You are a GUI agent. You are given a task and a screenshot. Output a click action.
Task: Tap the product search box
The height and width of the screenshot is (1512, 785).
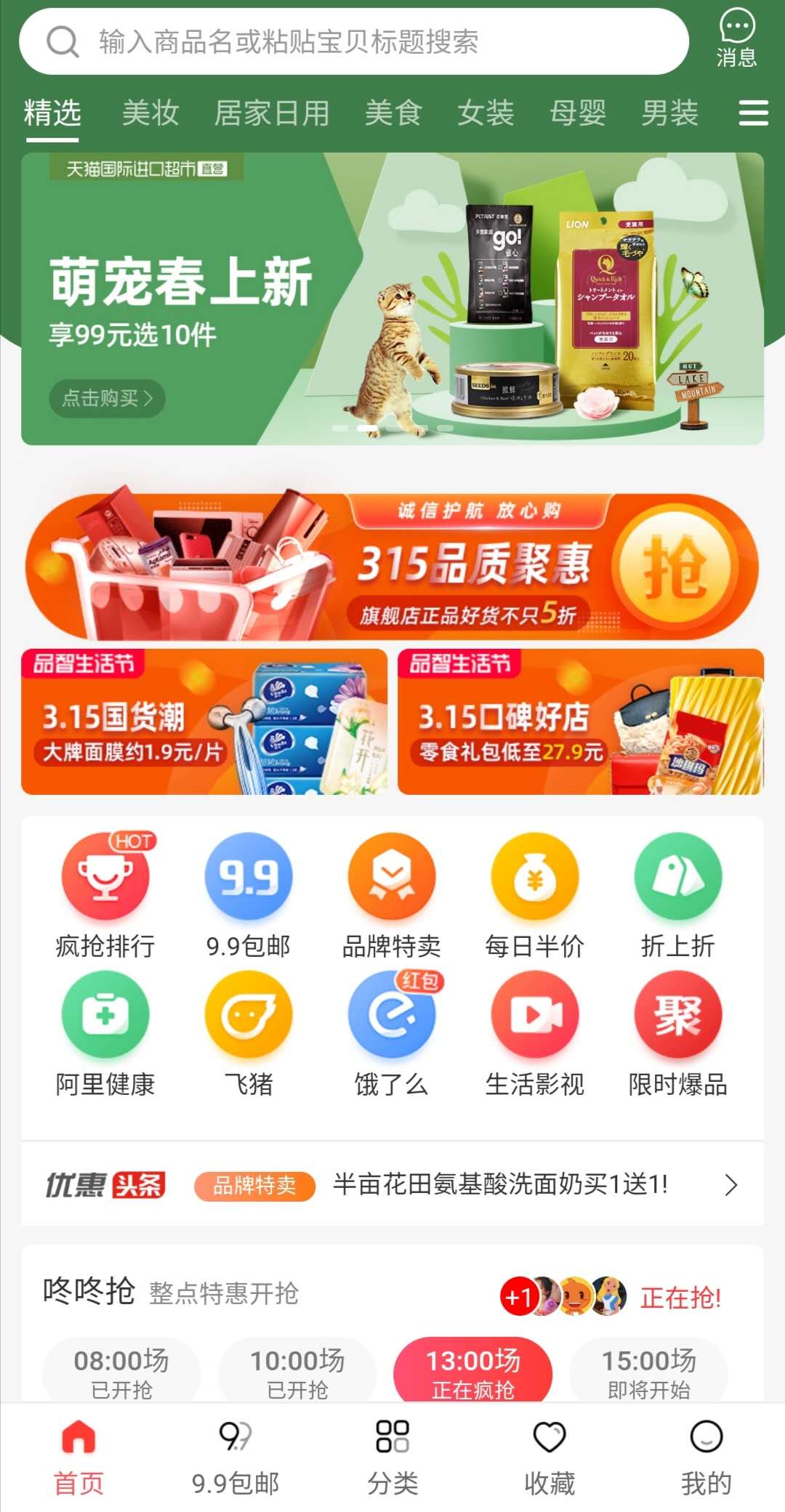354,41
